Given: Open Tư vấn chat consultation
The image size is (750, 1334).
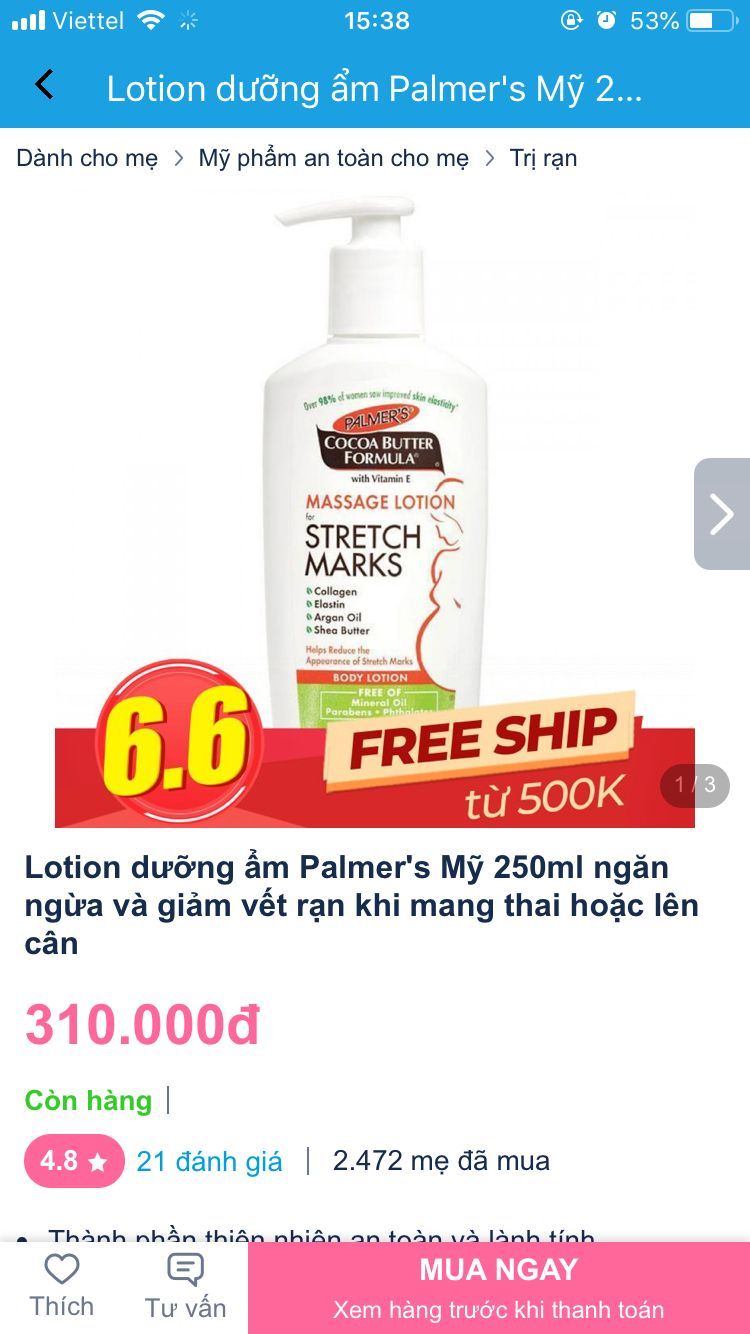Looking at the screenshot, I should pyautogui.click(x=186, y=1286).
